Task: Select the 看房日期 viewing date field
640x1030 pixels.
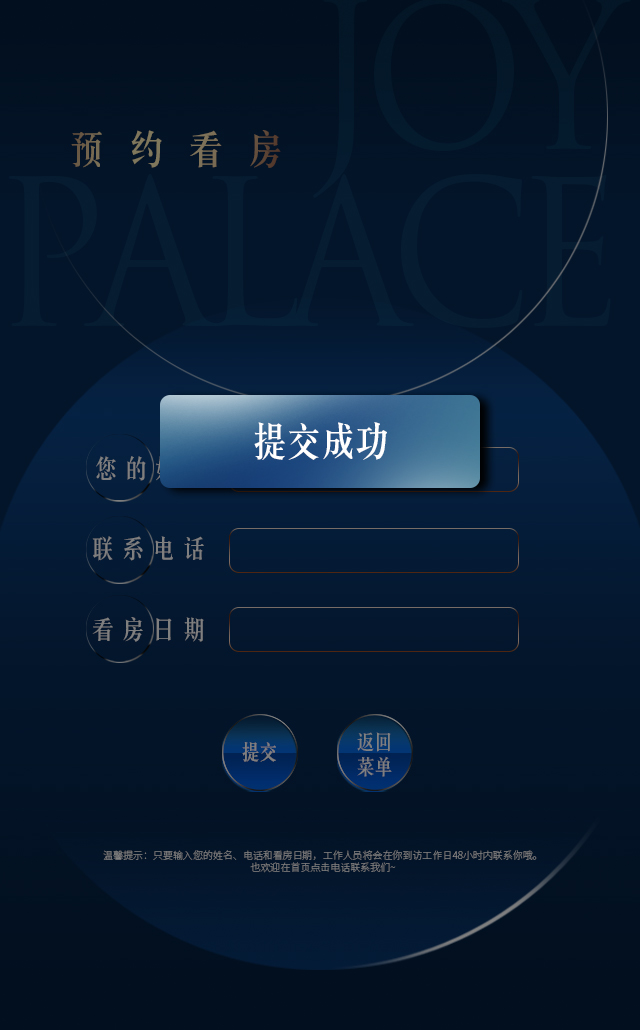Action: pyautogui.click(x=373, y=629)
